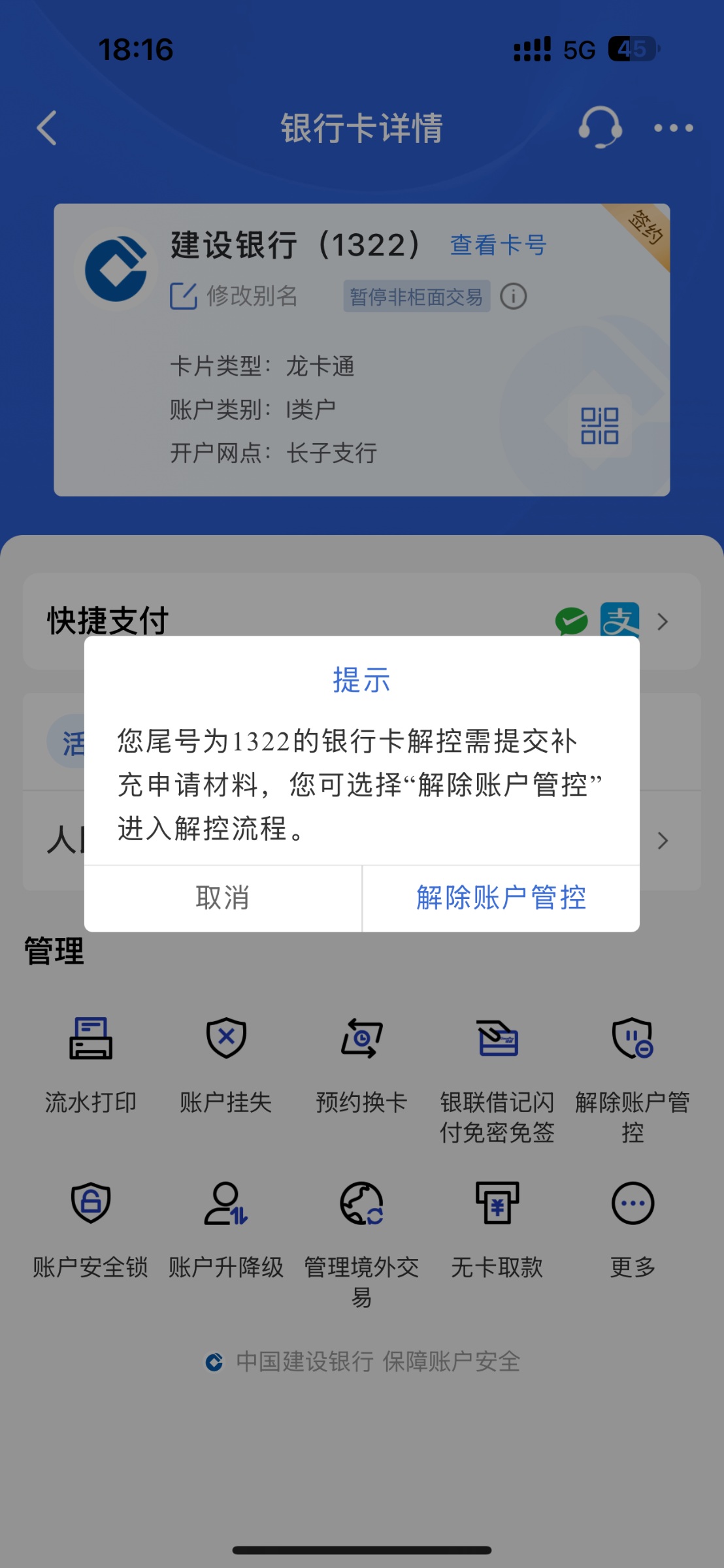Choose 解除账户管控 in the dialog

click(501, 898)
